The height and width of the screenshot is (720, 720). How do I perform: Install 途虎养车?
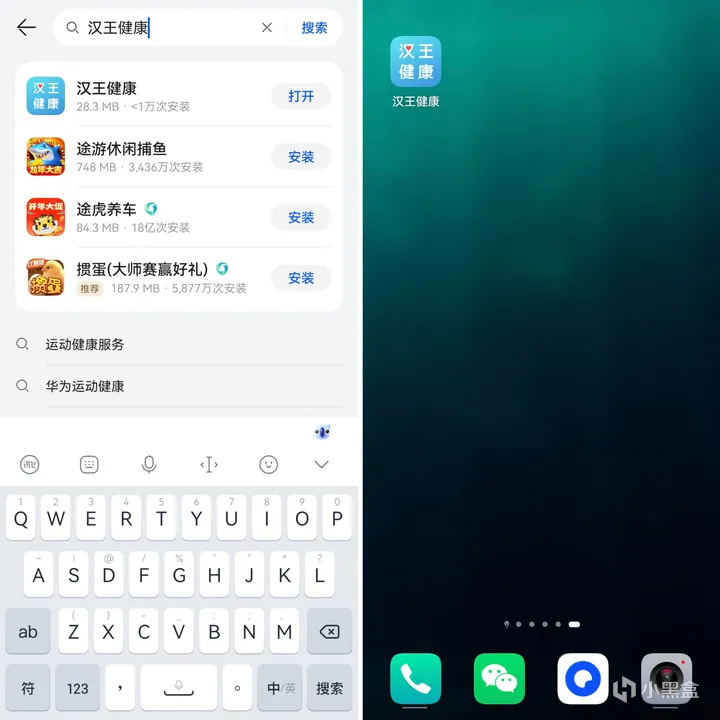click(x=301, y=217)
